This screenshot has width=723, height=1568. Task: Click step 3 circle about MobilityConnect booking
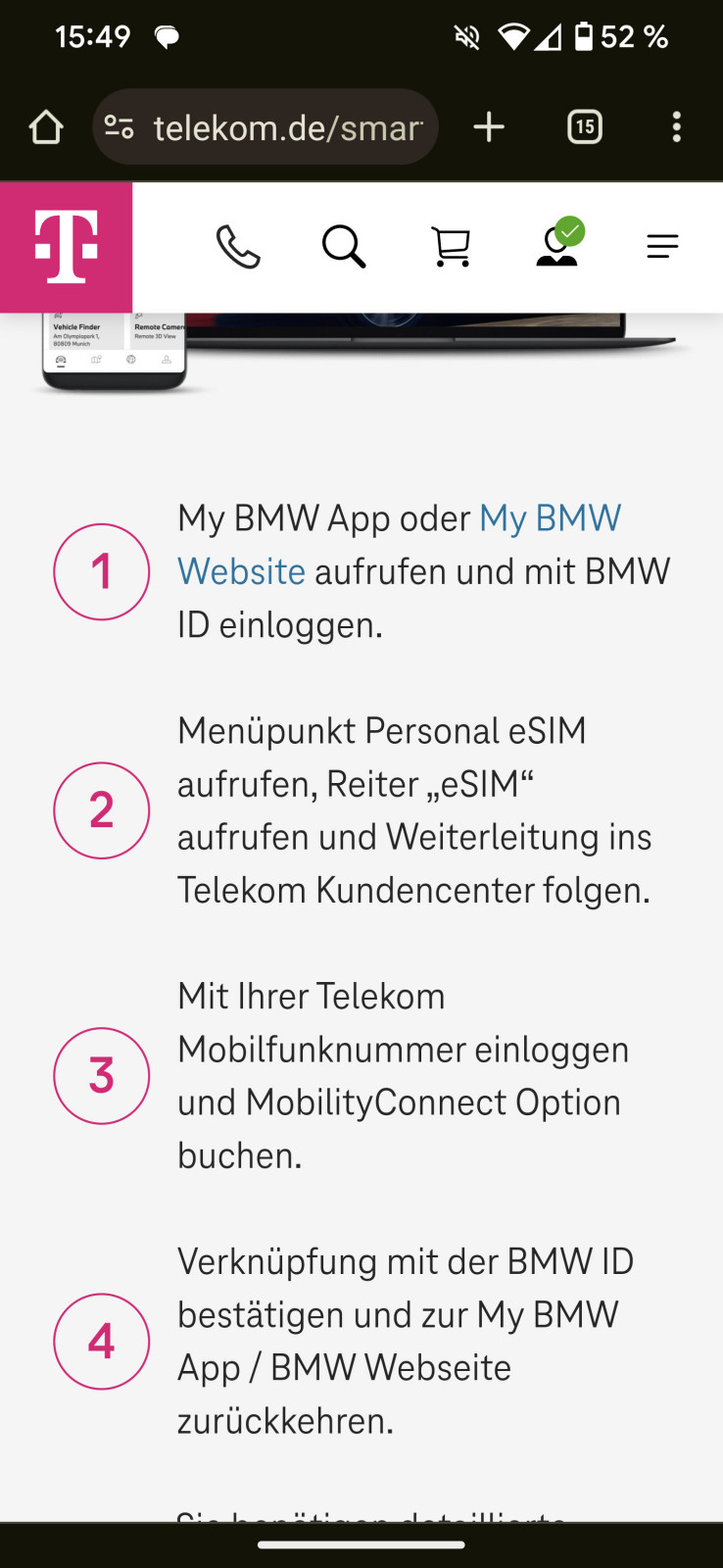point(101,1075)
